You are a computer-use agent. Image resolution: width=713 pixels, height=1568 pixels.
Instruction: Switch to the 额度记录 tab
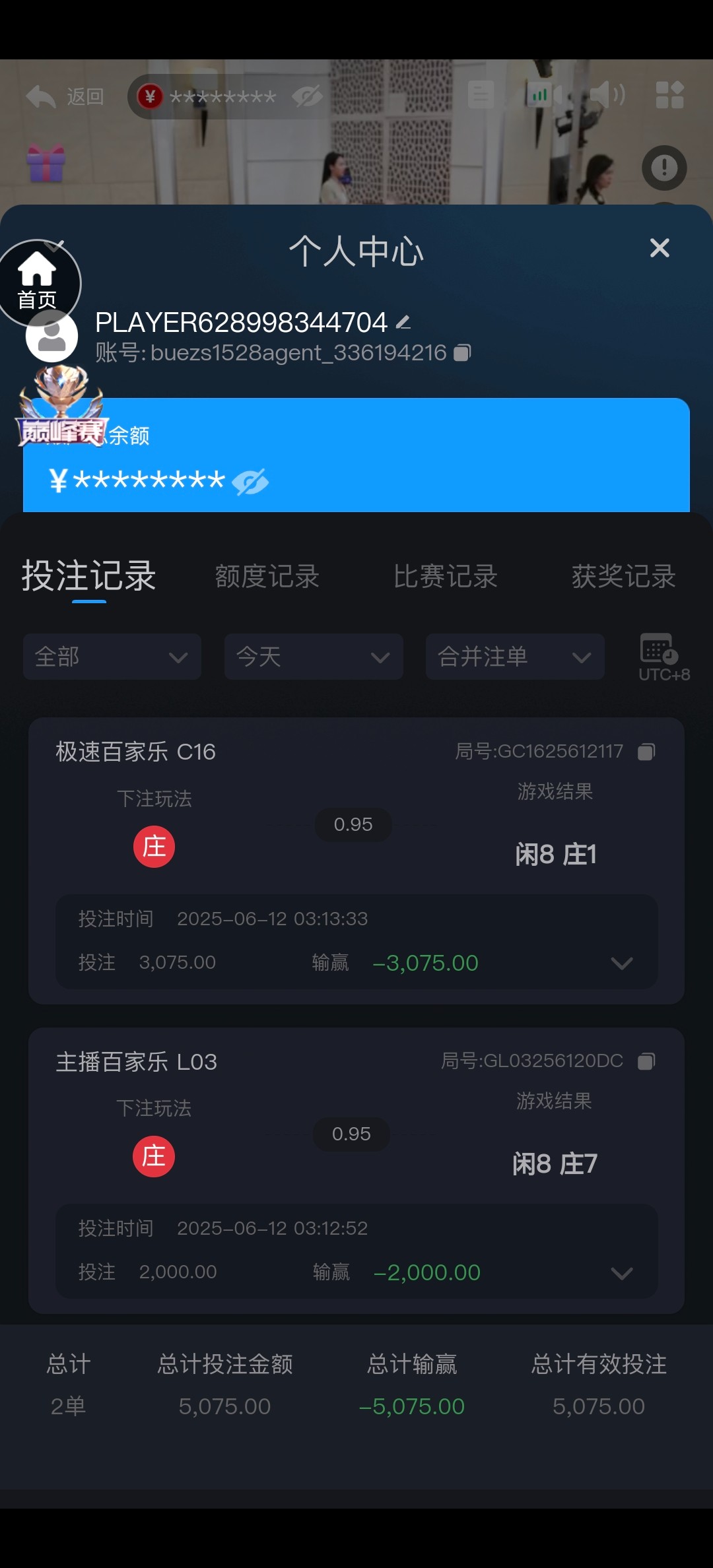(x=267, y=576)
